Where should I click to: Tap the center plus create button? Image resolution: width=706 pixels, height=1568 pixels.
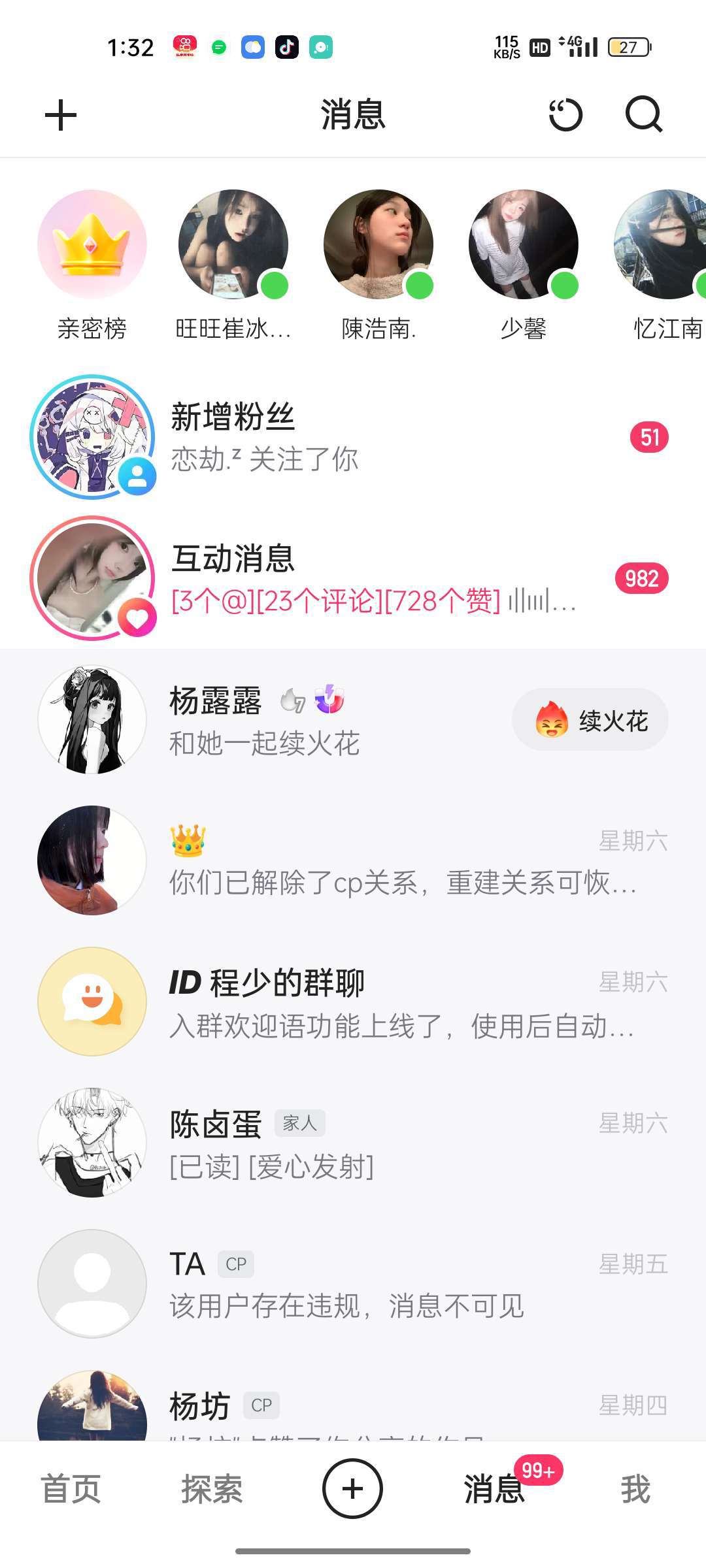(x=353, y=1489)
